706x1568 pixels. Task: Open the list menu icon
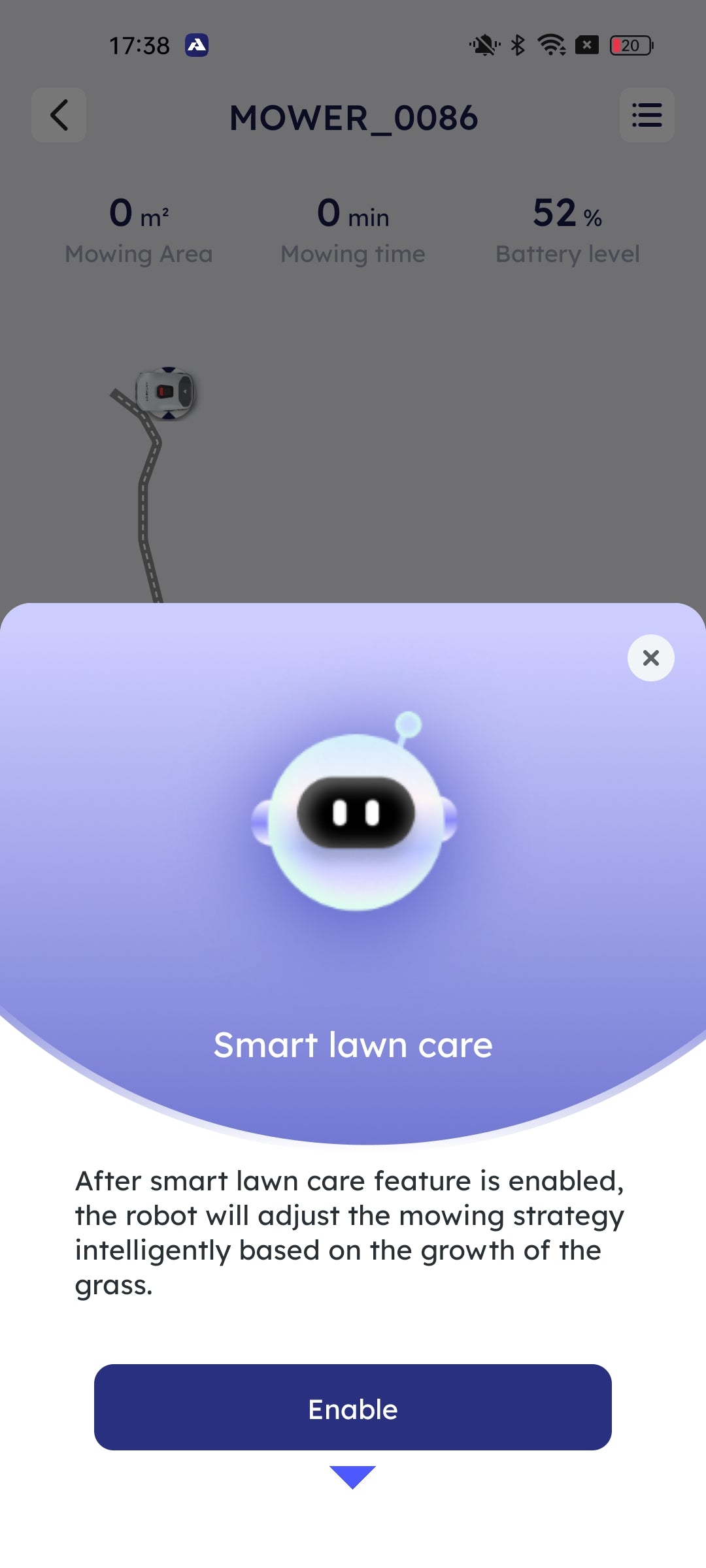pyautogui.click(x=647, y=115)
